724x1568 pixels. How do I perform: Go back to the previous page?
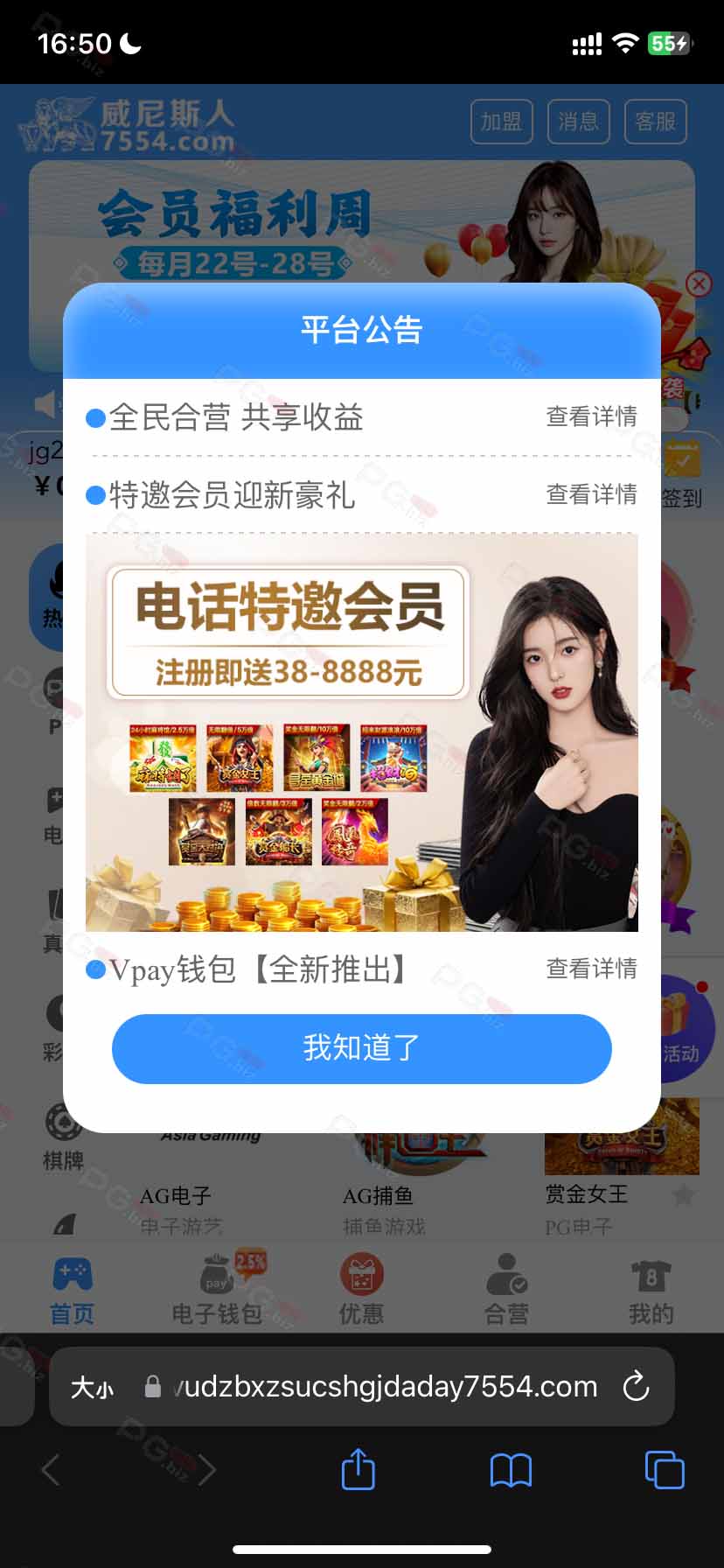[x=52, y=1470]
